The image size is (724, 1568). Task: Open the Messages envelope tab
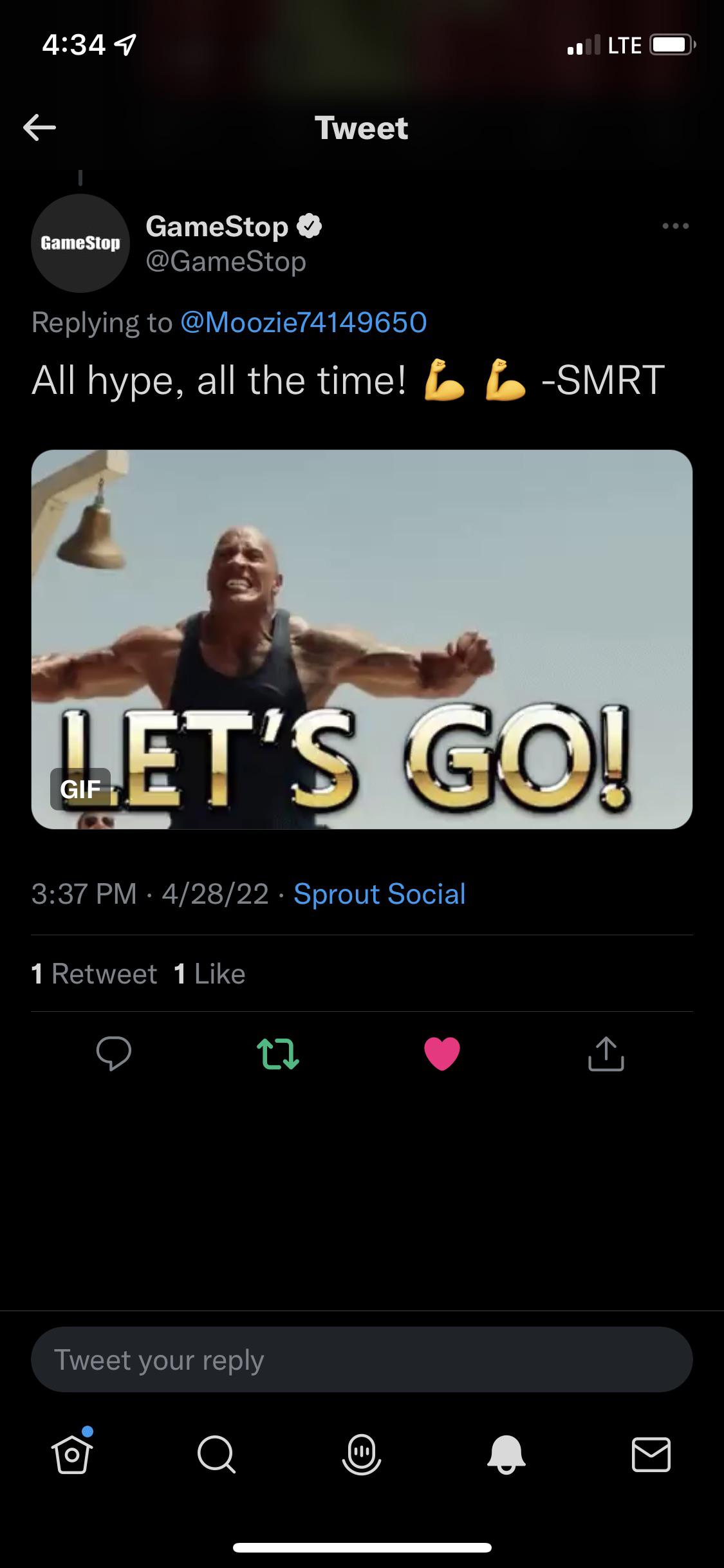(x=651, y=1455)
